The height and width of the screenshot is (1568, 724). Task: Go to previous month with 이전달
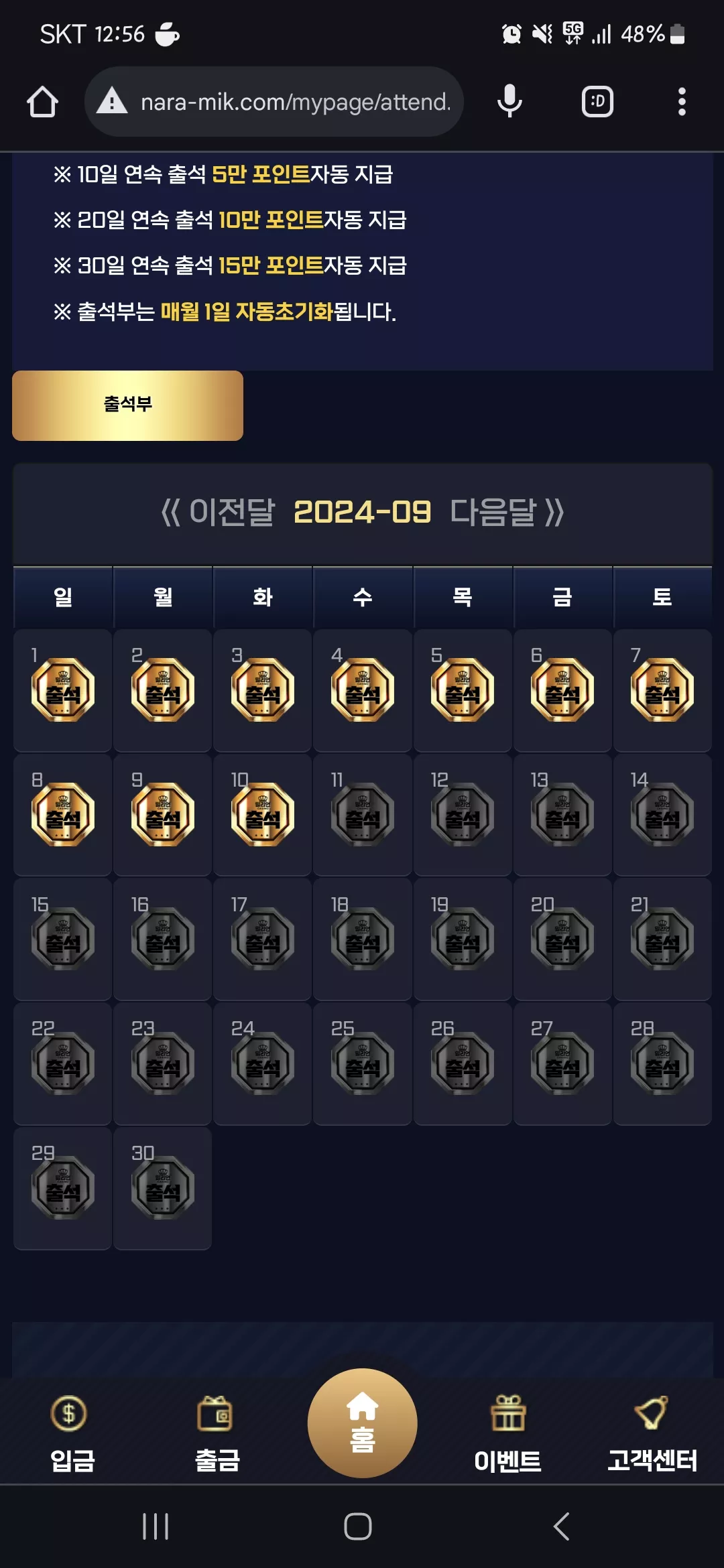coord(218,513)
